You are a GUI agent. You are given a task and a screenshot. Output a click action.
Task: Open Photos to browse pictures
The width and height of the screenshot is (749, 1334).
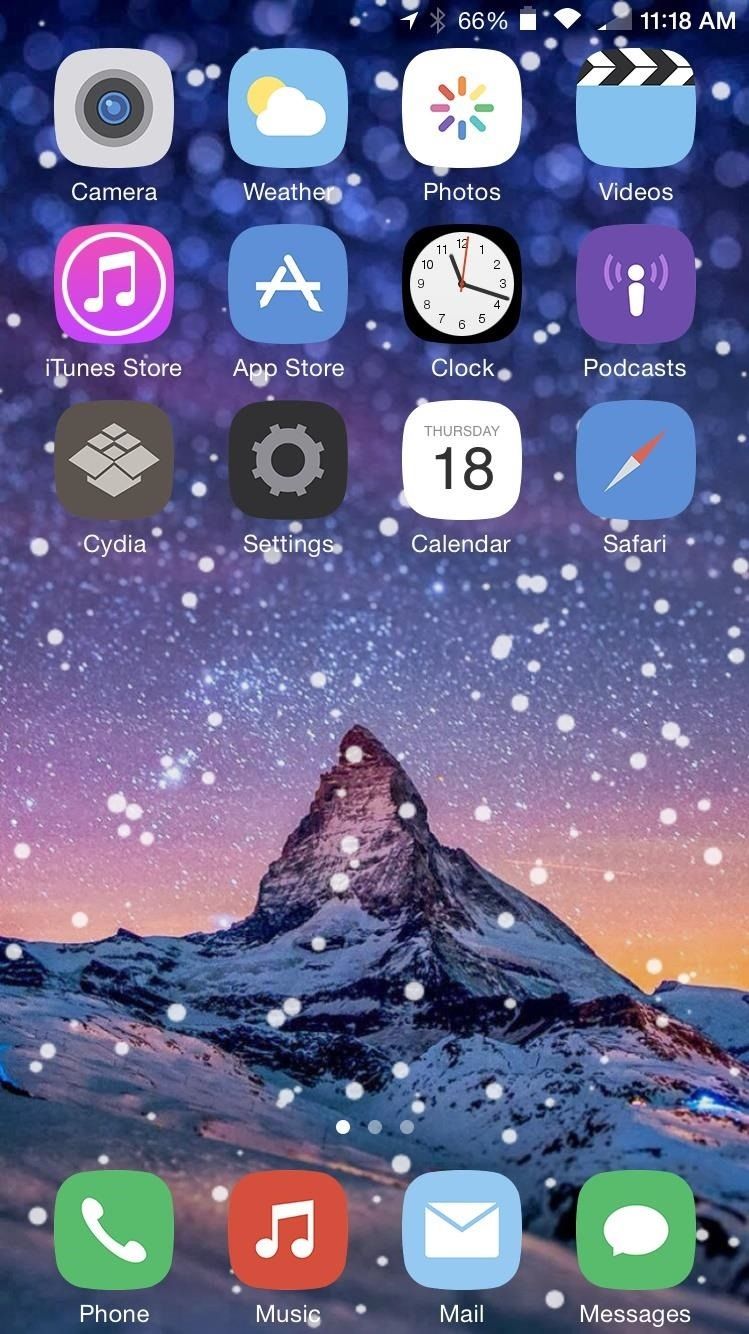pyautogui.click(x=461, y=107)
